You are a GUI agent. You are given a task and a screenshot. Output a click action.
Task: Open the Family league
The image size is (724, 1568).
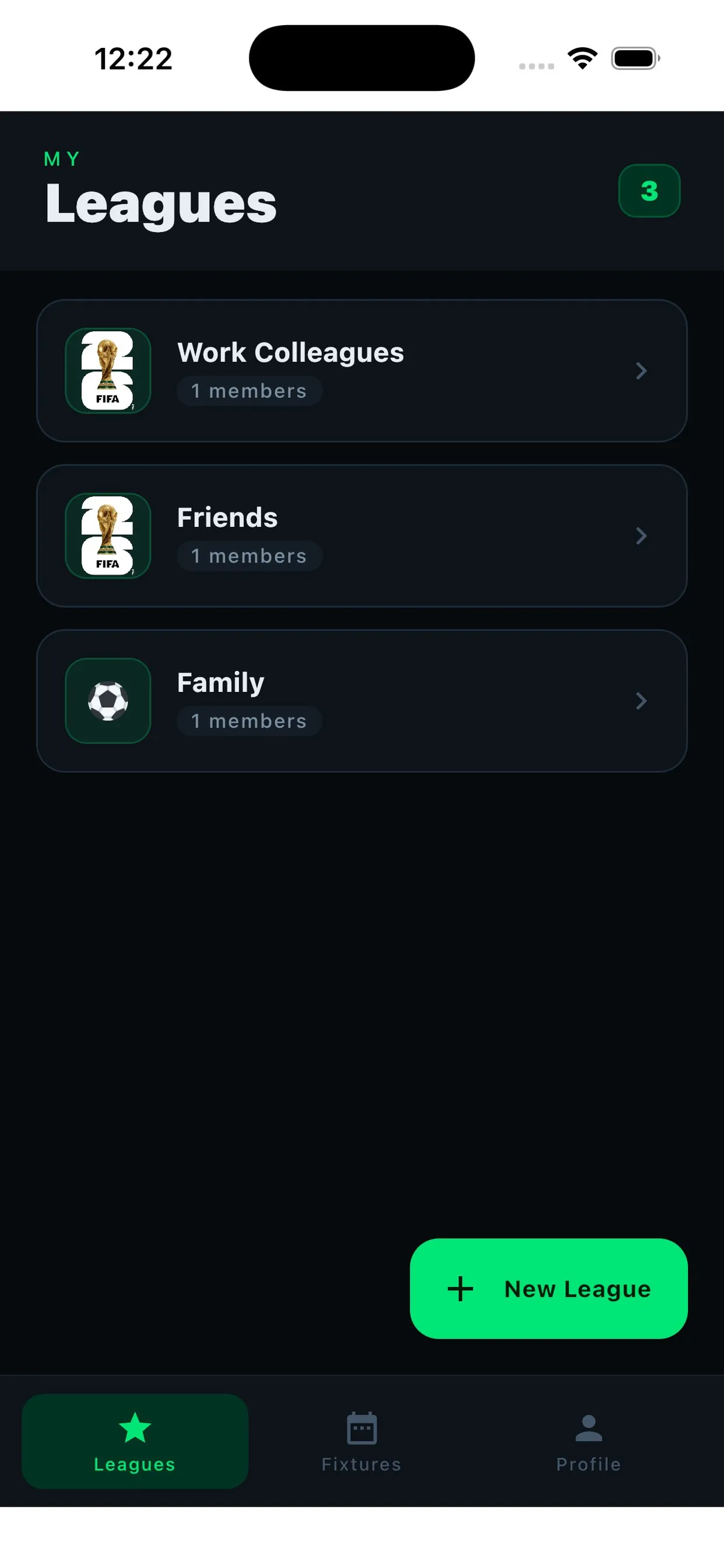click(362, 701)
